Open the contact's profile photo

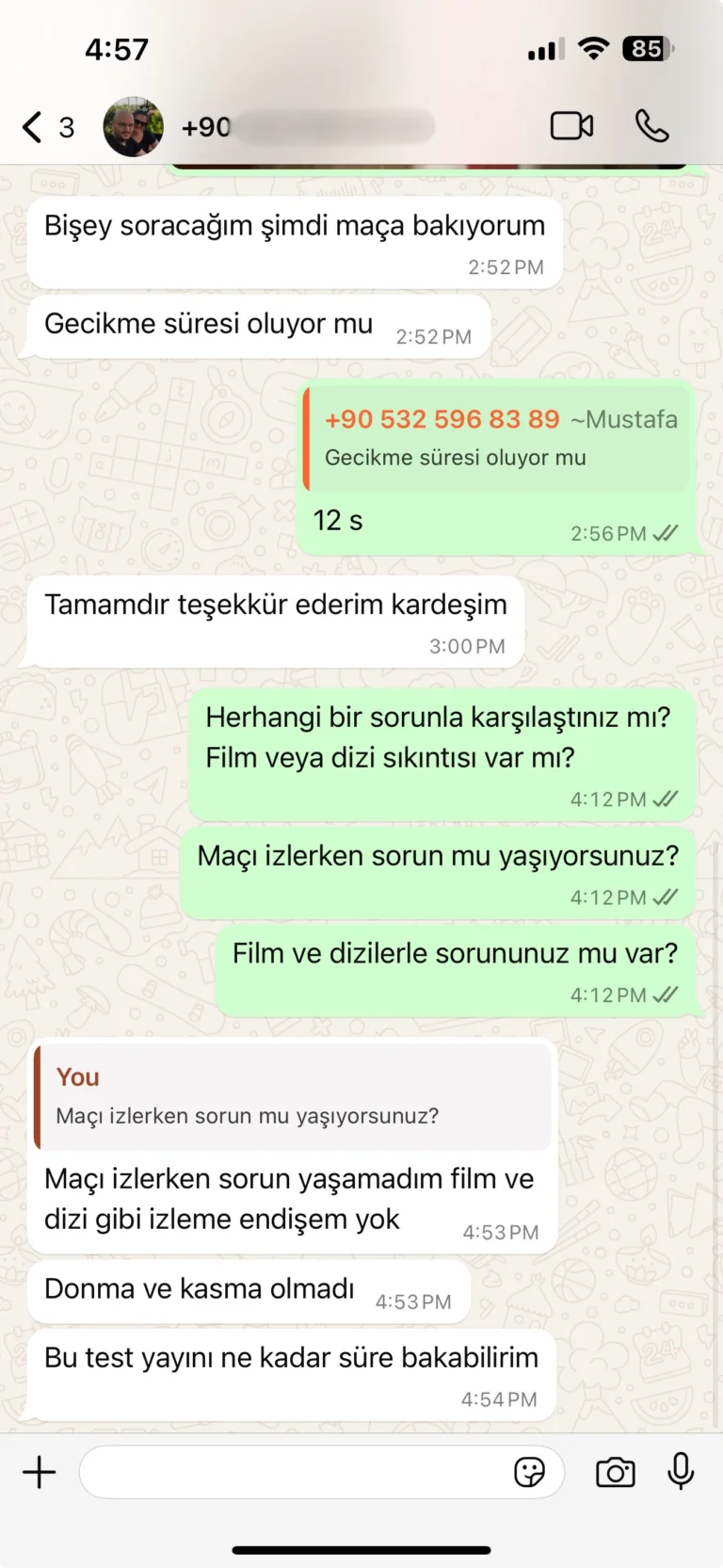click(133, 127)
